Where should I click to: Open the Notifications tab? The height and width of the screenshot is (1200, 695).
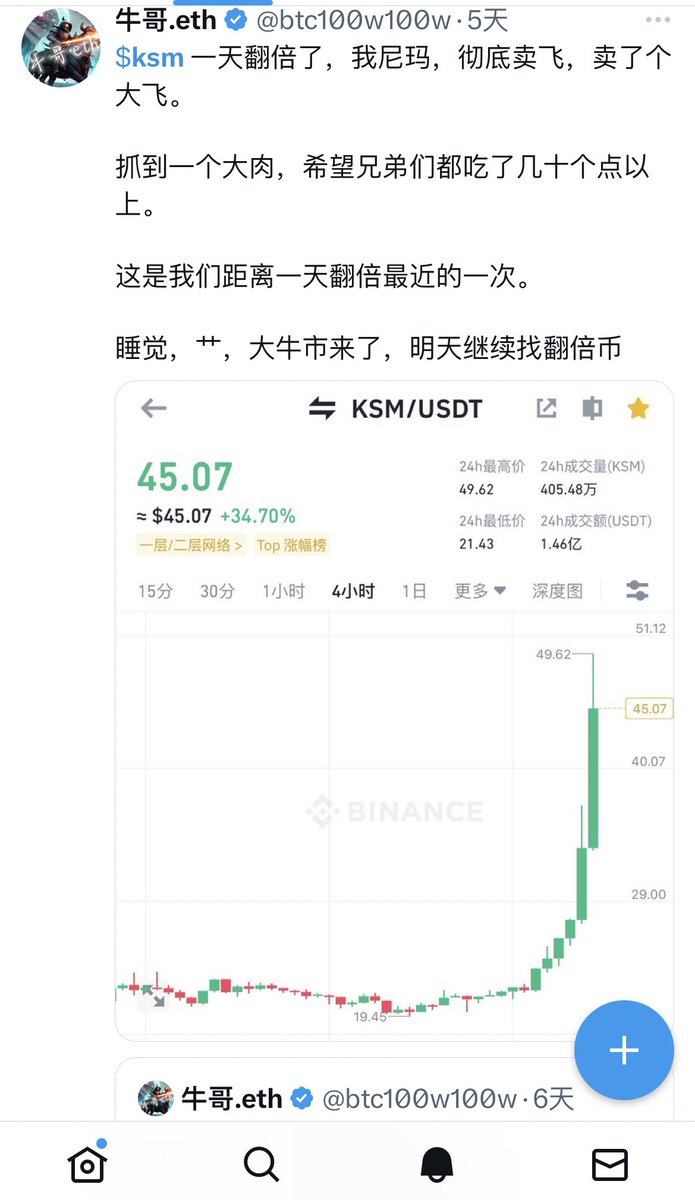436,1163
